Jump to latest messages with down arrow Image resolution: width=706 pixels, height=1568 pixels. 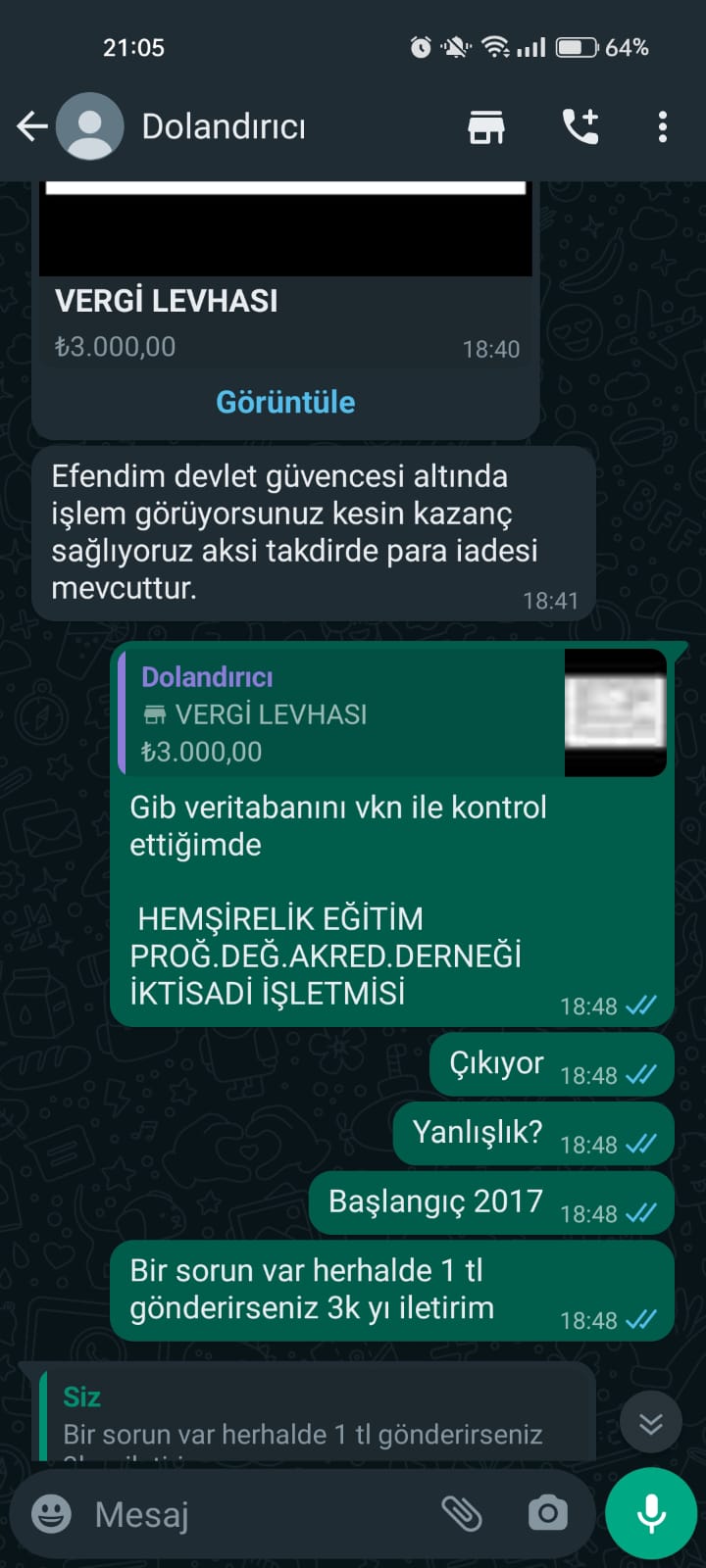(651, 1423)
